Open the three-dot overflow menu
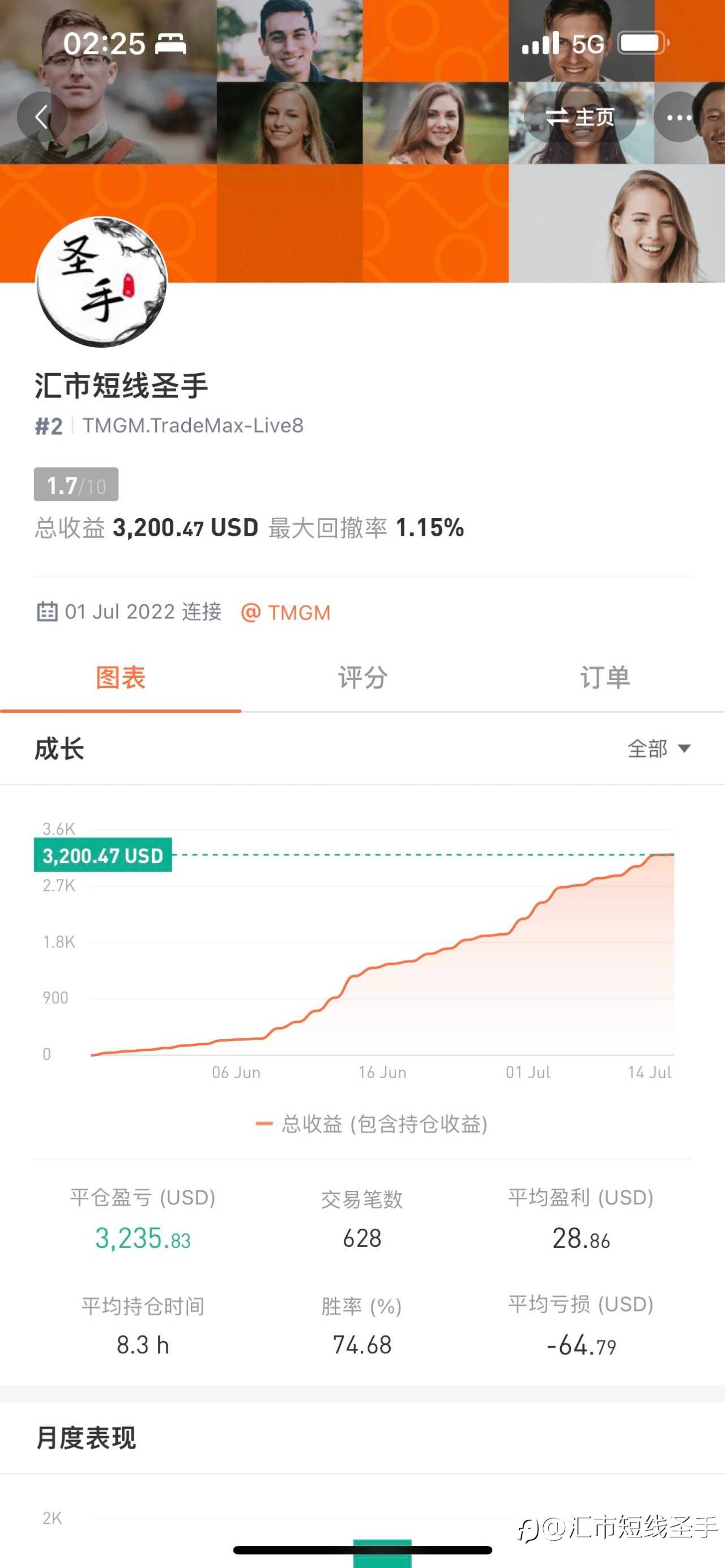This screenshot has height=1568, width=725. pyautogui.click(x=679, y=116)
